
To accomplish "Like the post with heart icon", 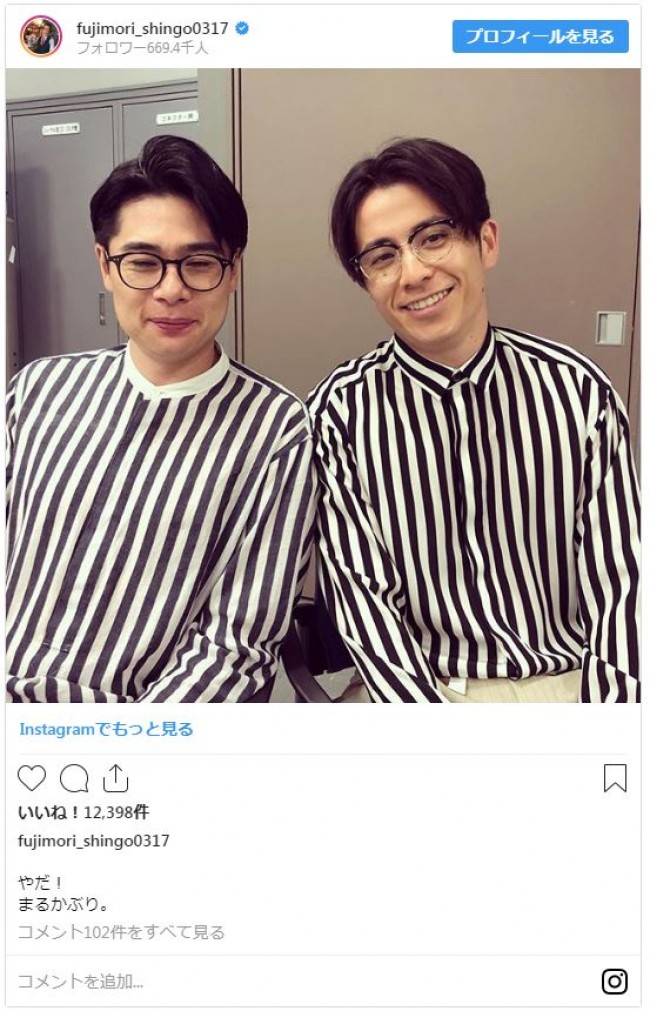I will point(32,778).
